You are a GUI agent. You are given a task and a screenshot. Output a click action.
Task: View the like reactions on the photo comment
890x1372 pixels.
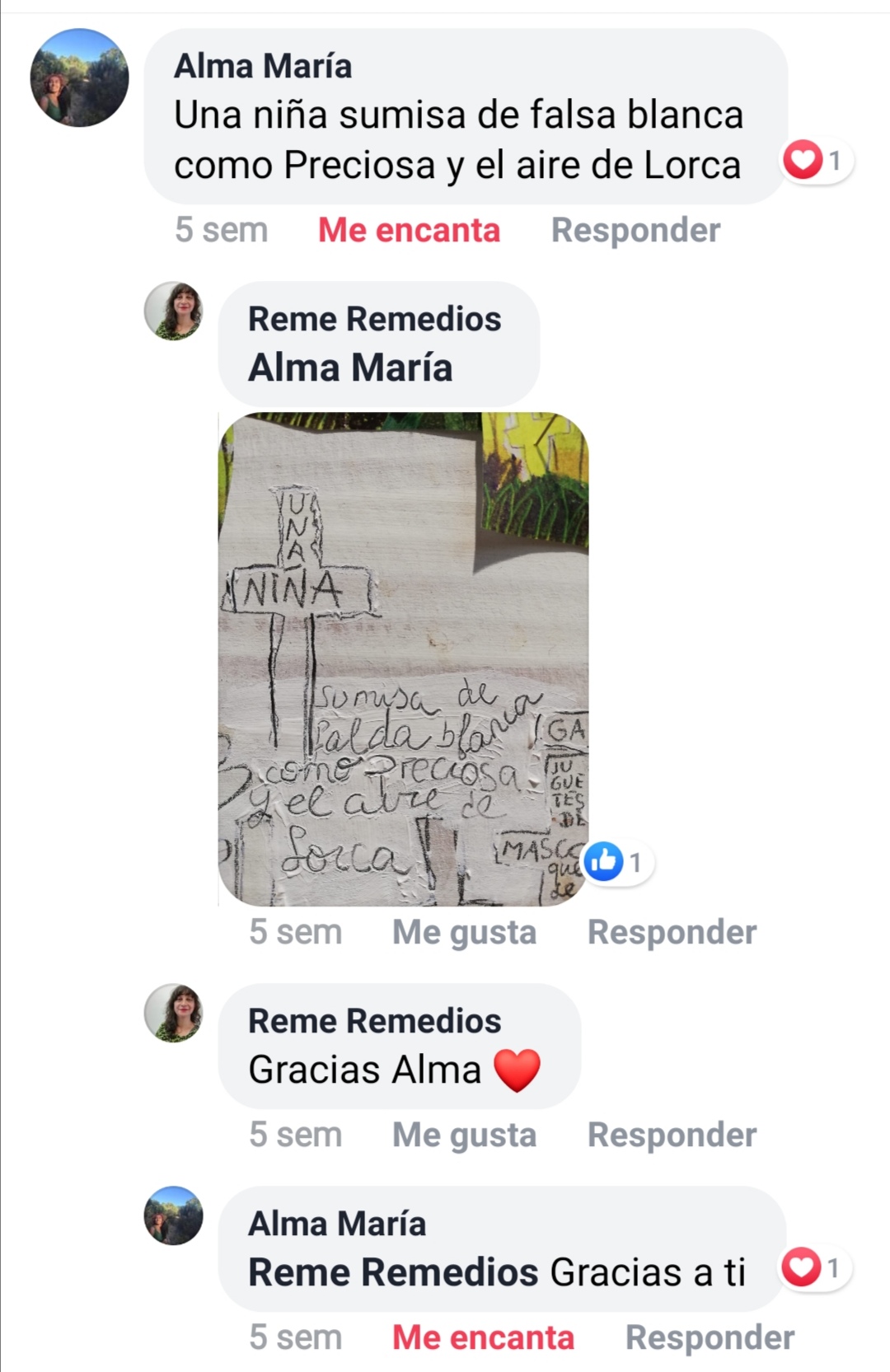tap(617, 862)
